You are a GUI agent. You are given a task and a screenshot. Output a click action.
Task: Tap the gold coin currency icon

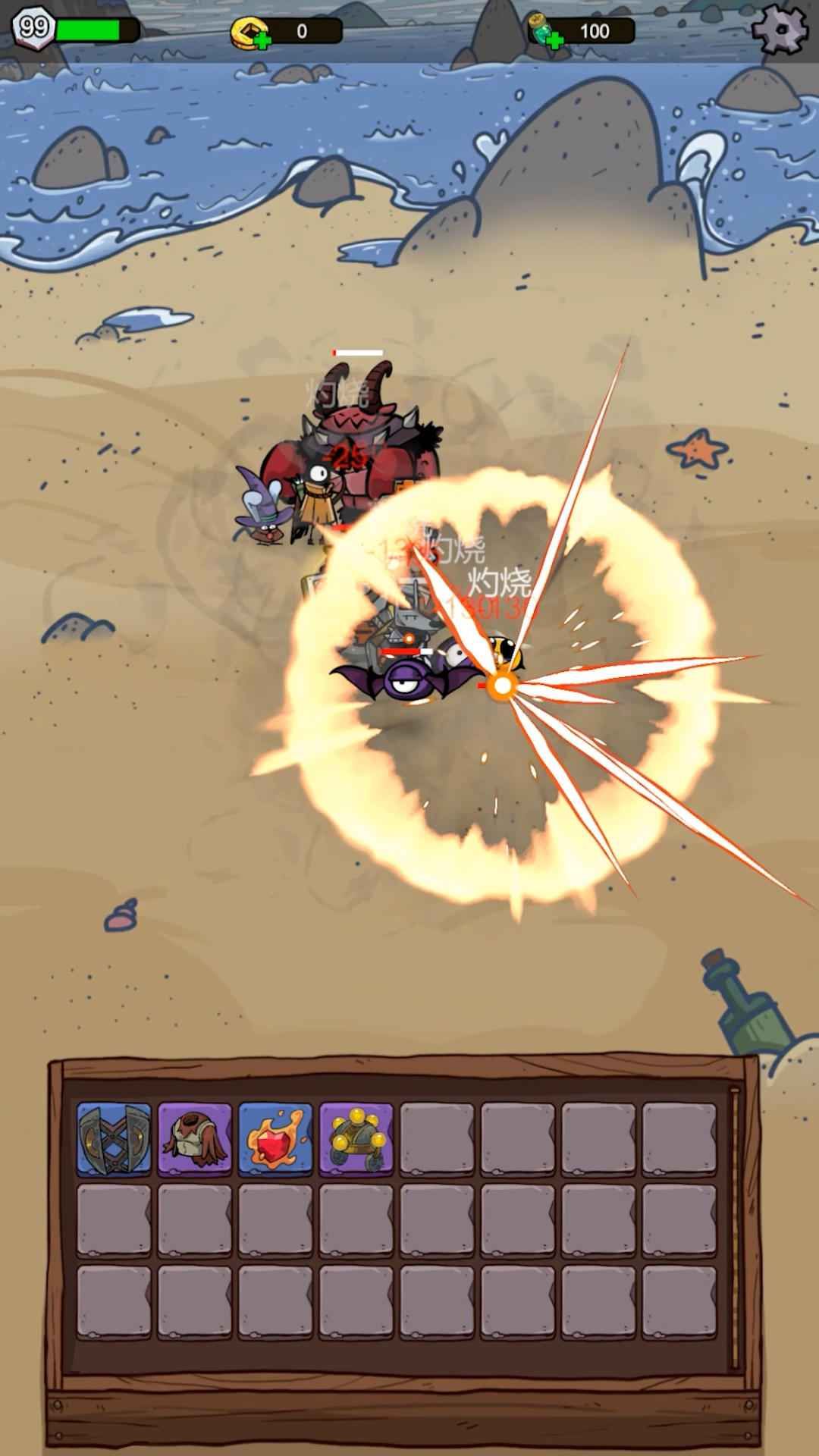coord(250,29)
